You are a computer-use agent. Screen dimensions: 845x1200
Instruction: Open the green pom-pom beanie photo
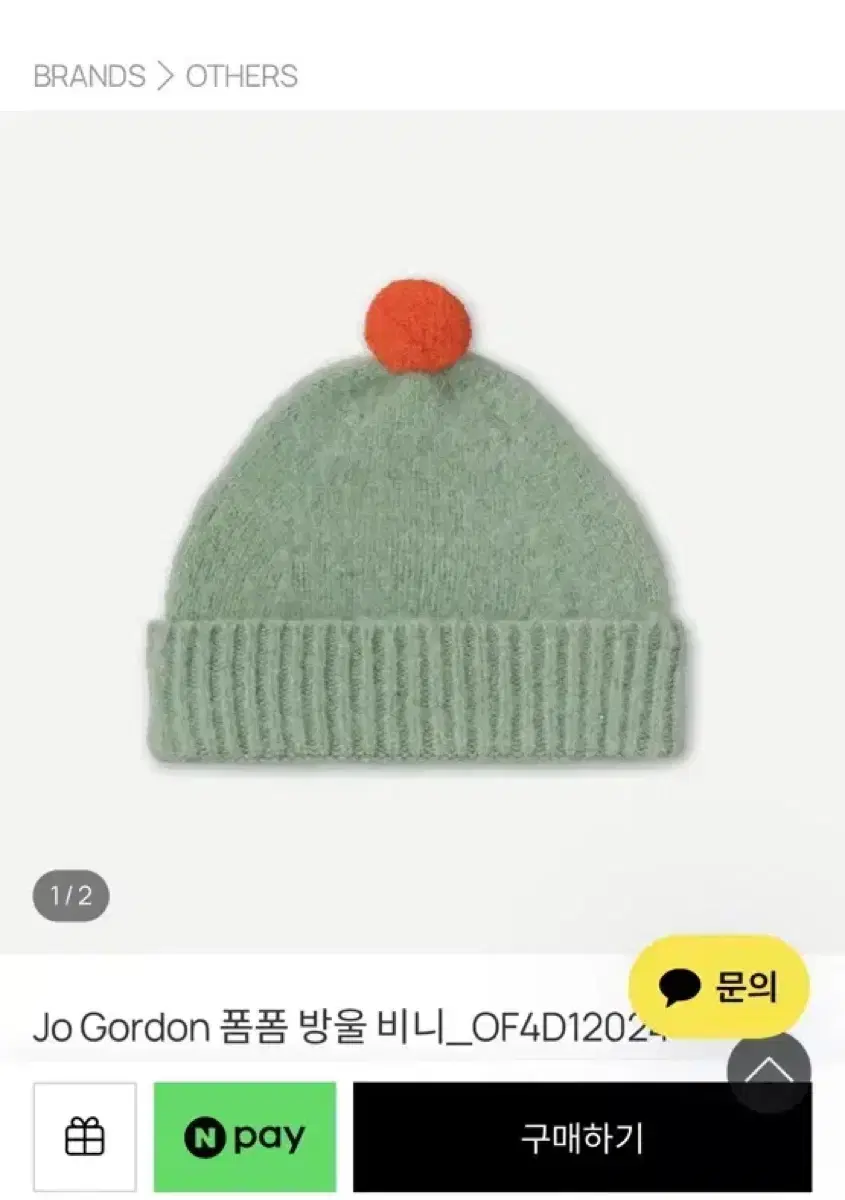[420, 530]
